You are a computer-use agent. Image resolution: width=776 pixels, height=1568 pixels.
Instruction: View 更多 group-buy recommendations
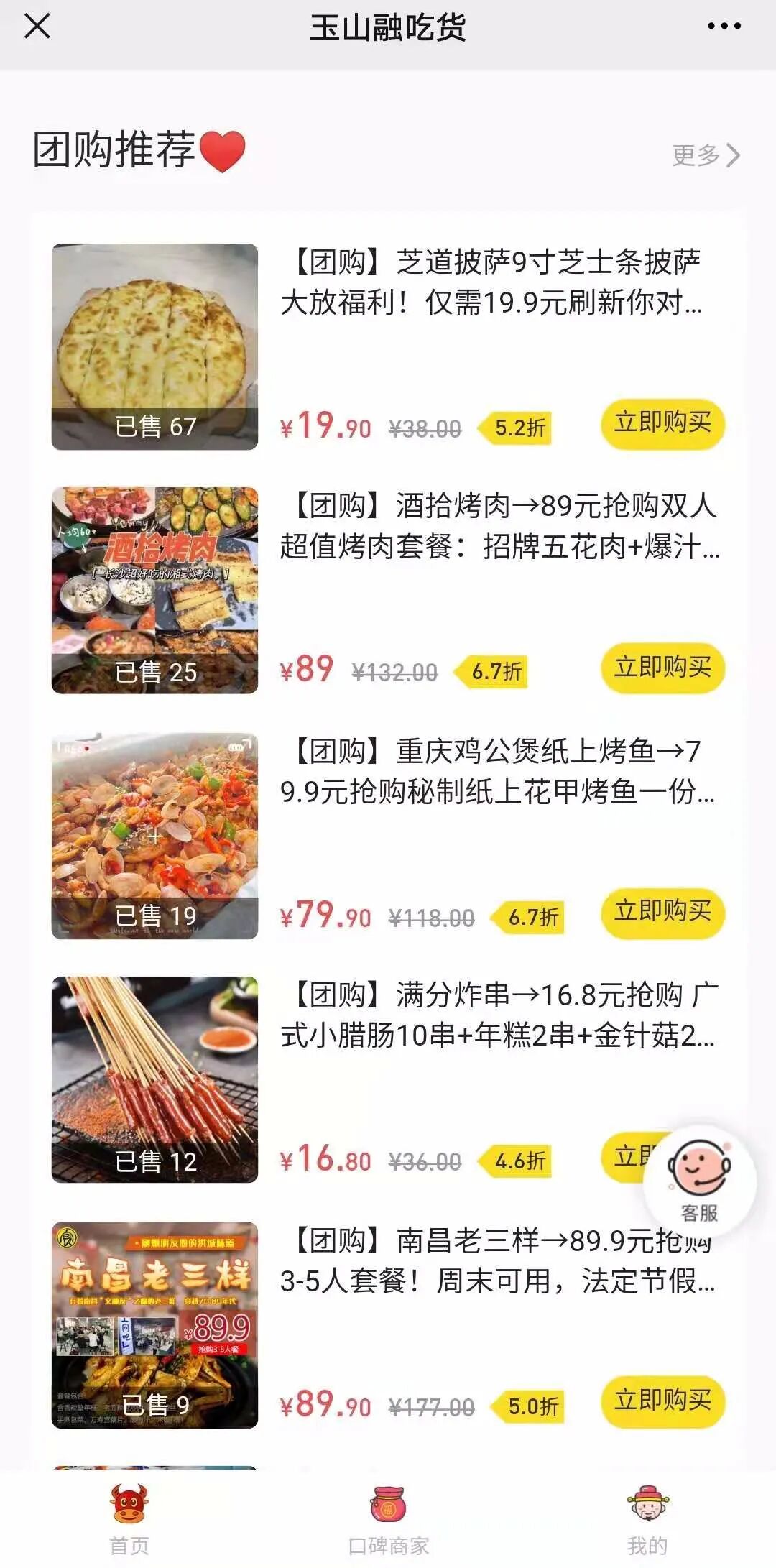[705, 155]
